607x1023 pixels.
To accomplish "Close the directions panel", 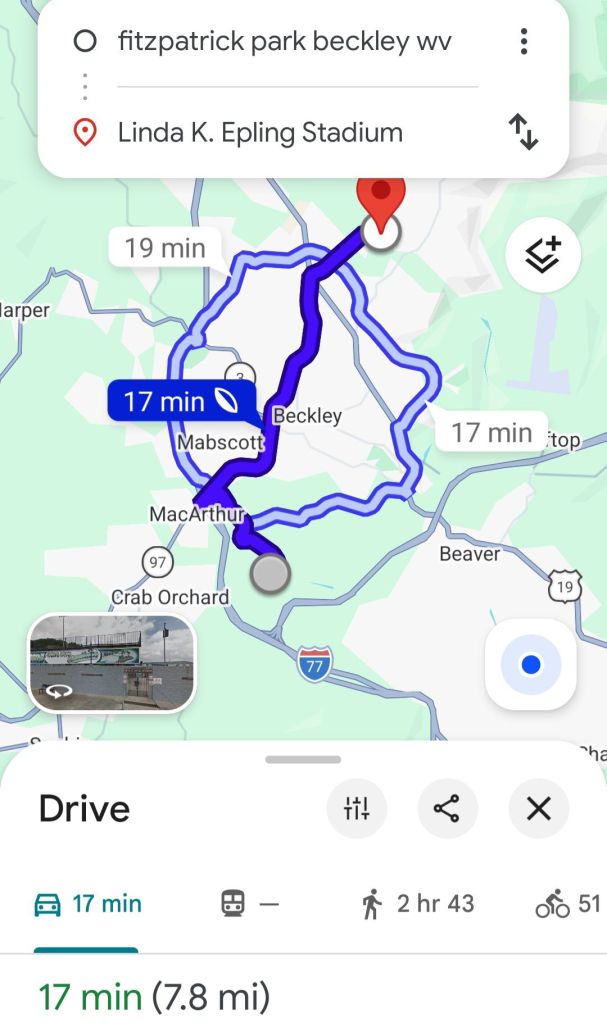I will coord(538,808).
